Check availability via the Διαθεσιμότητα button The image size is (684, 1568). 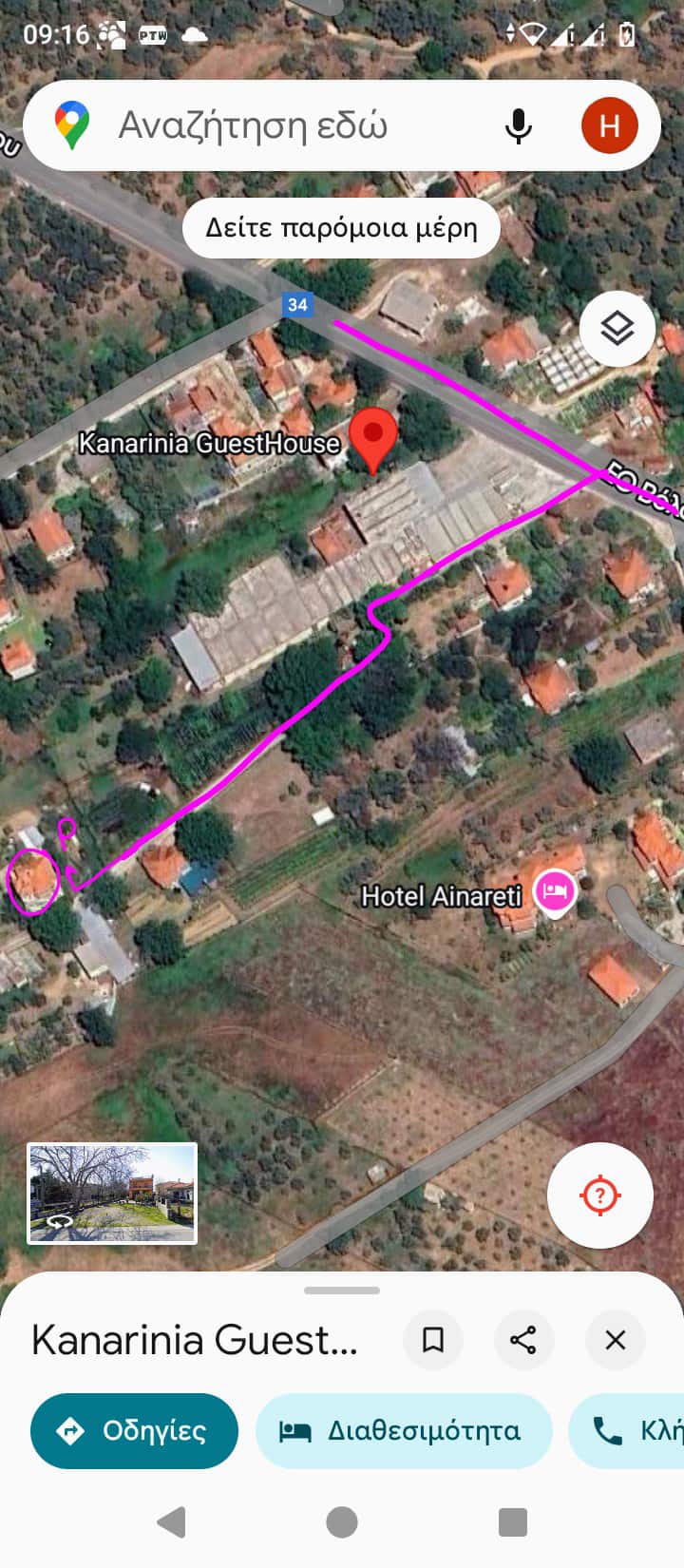click(404, 1430)
